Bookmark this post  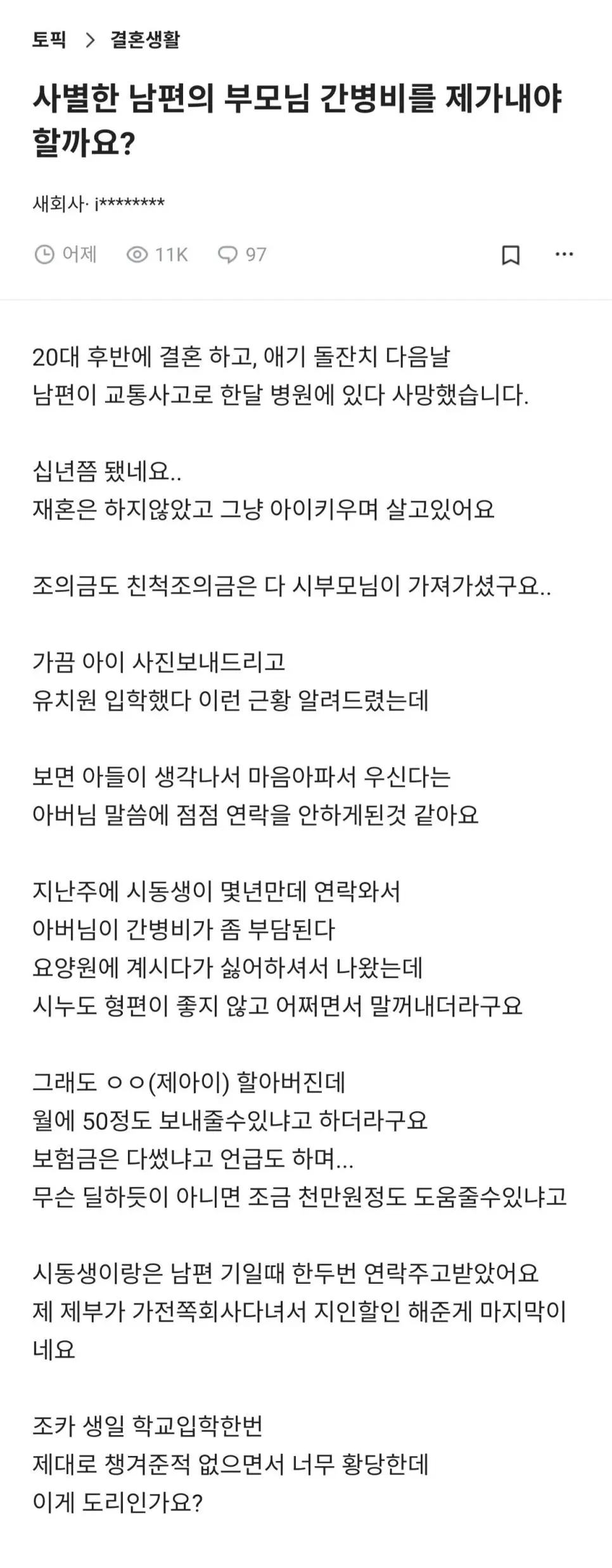click(511, 255)
